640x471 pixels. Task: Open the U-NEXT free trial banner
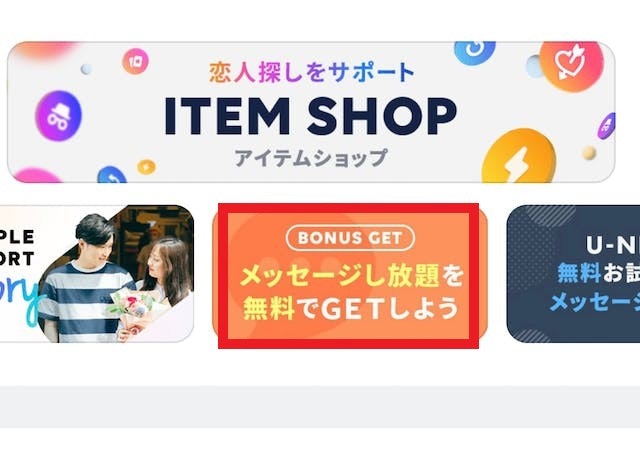575,273
